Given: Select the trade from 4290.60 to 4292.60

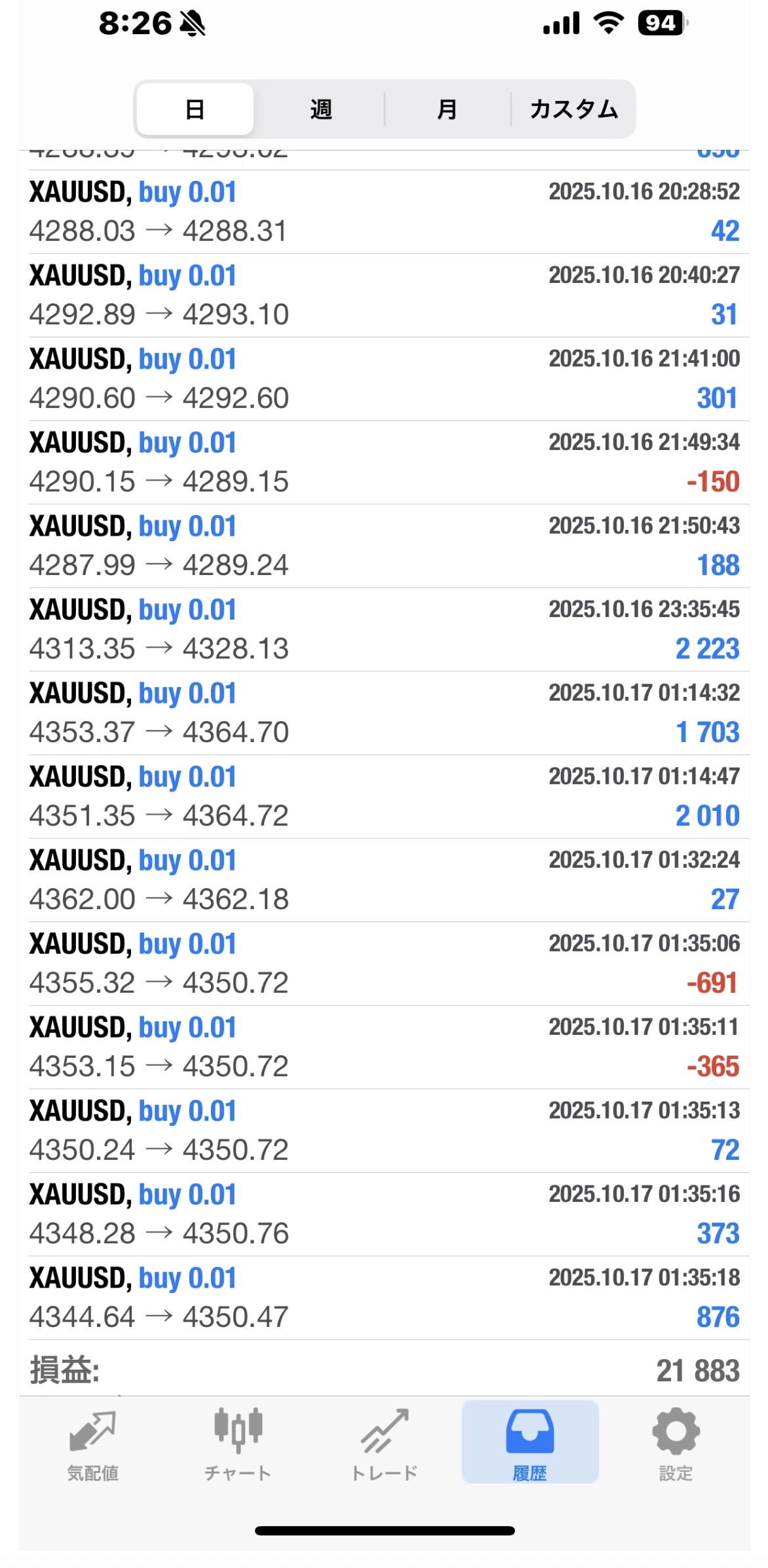Looking at the screenshot, I should point(384,379).
